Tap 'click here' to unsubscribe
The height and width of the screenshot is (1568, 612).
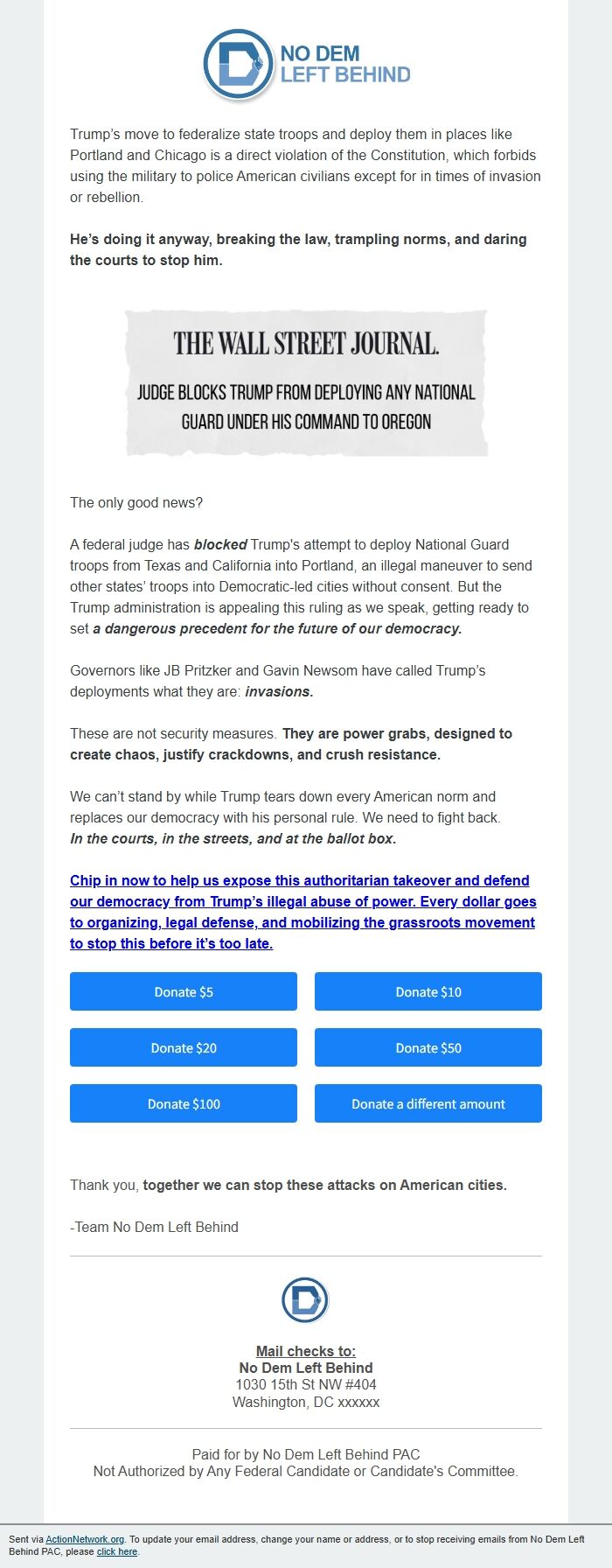coord(117,1551)
